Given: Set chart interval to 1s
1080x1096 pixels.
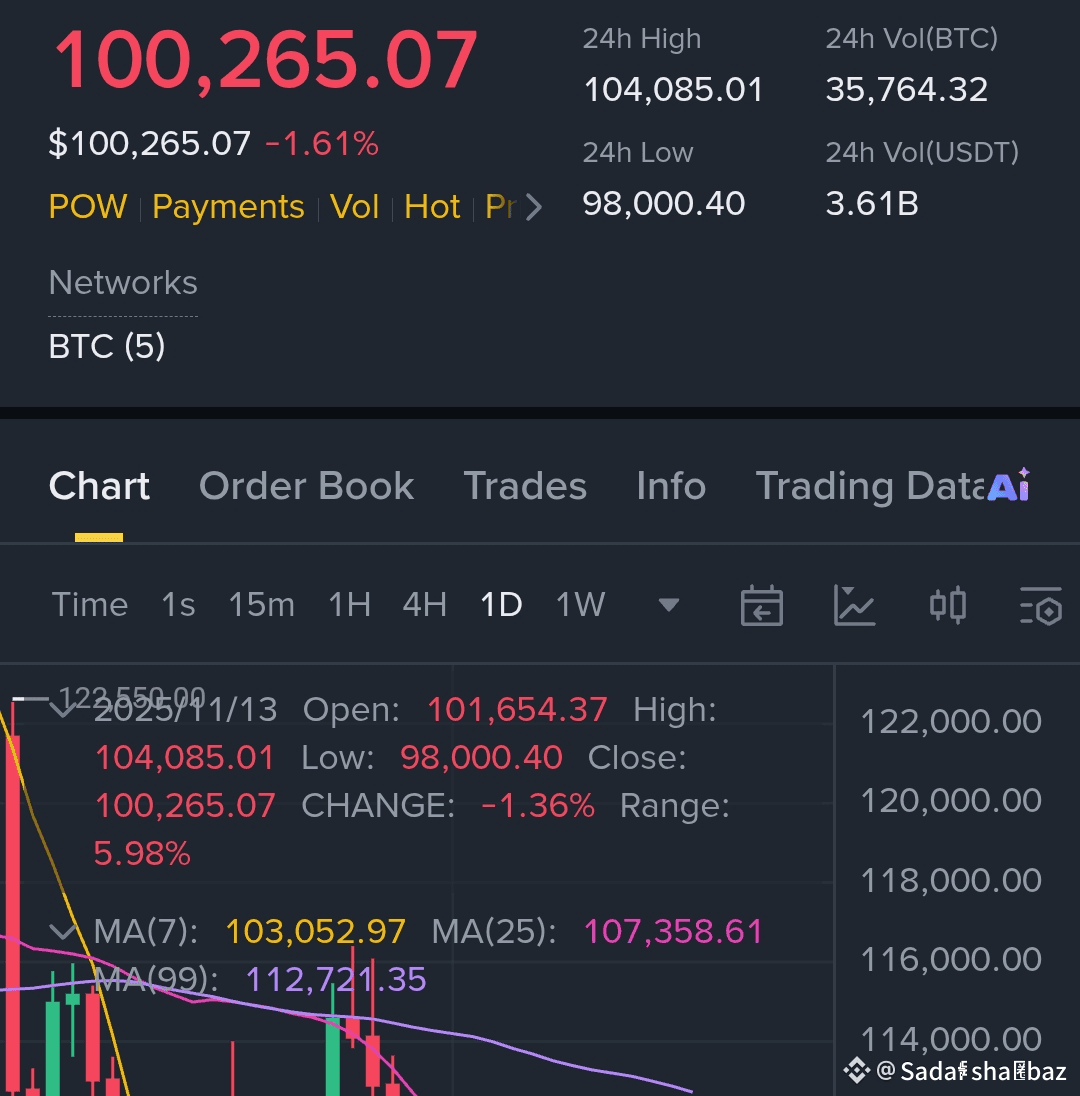Looking at the screenshot, I should (x=178, y=605).
